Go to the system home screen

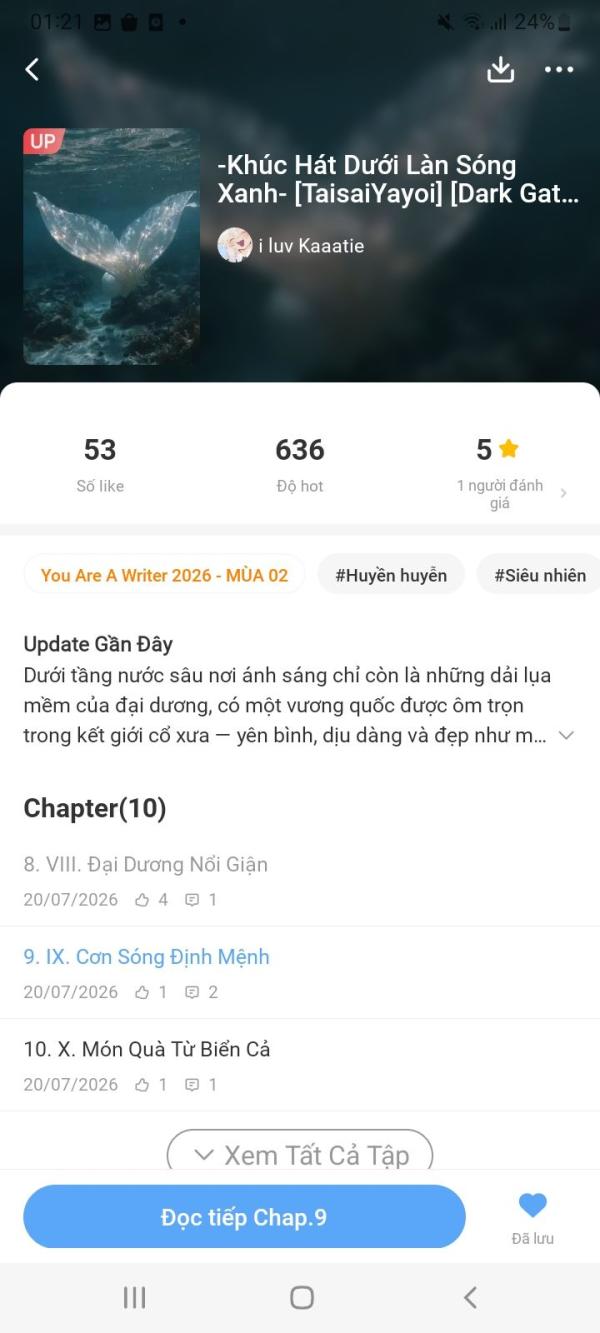[301, 1297]
